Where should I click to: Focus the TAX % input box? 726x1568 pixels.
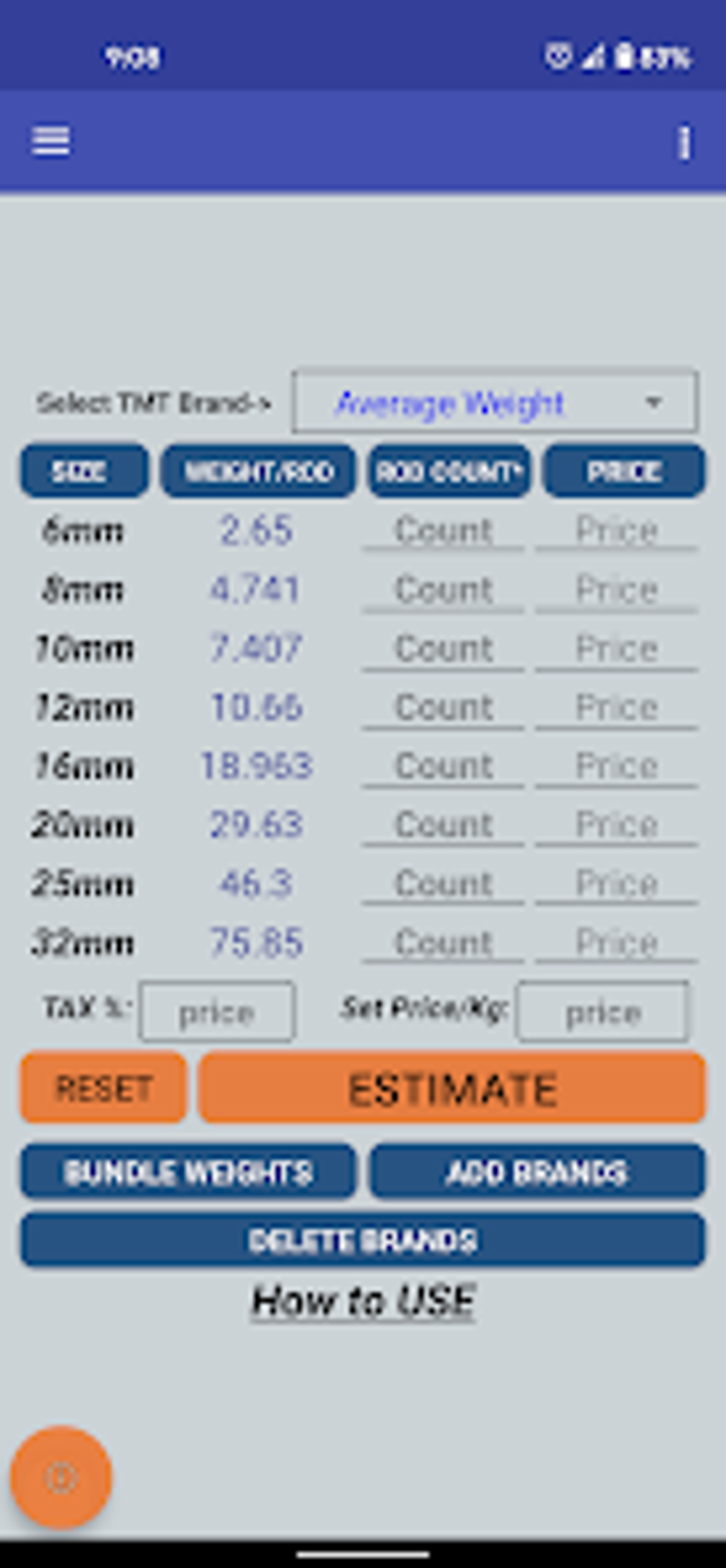(x=217, y=1012)
